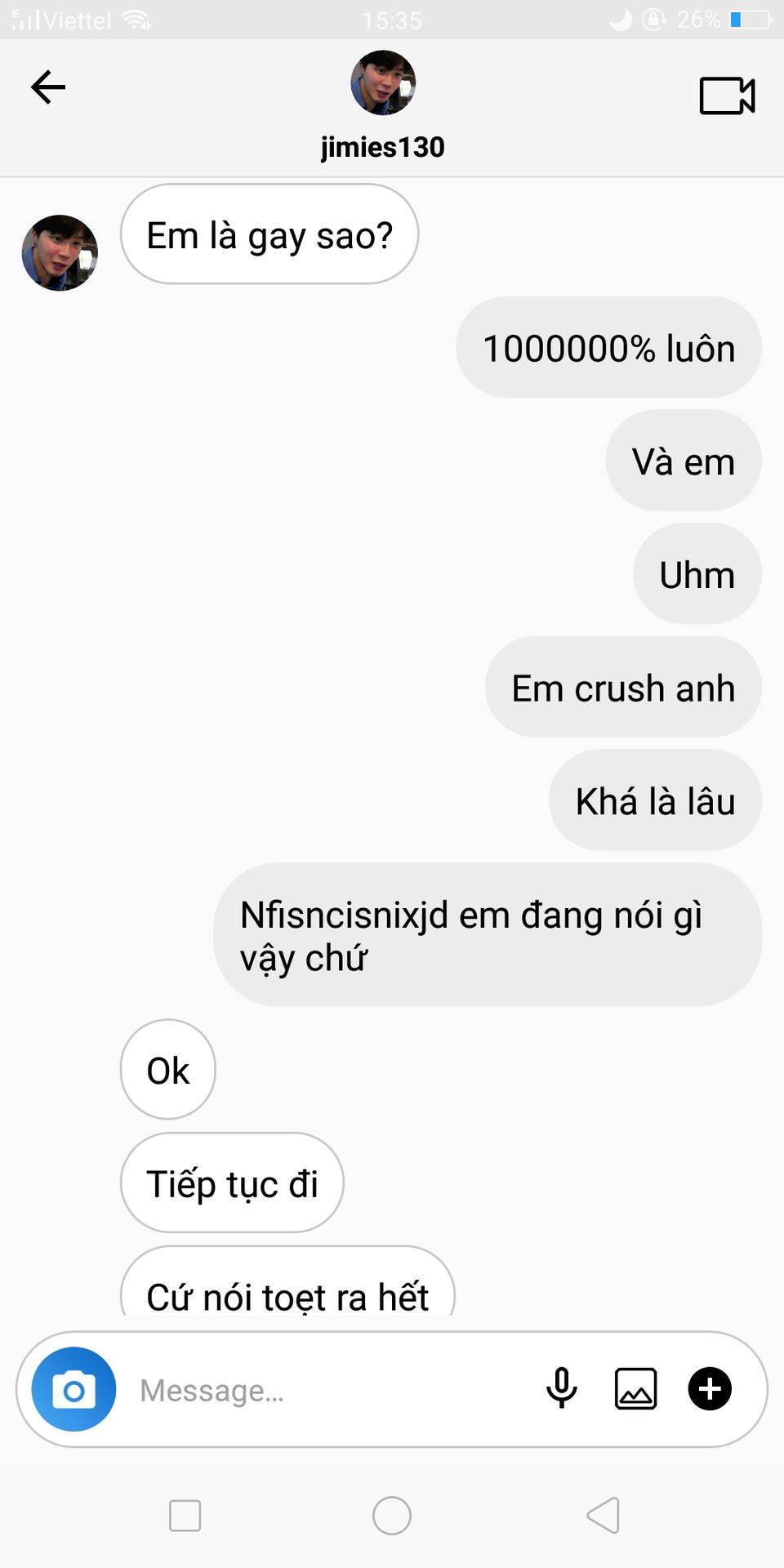Focus the Message text field
Image resolution: width=784 pixels, height=1568 pixels.
[327, 1390]
